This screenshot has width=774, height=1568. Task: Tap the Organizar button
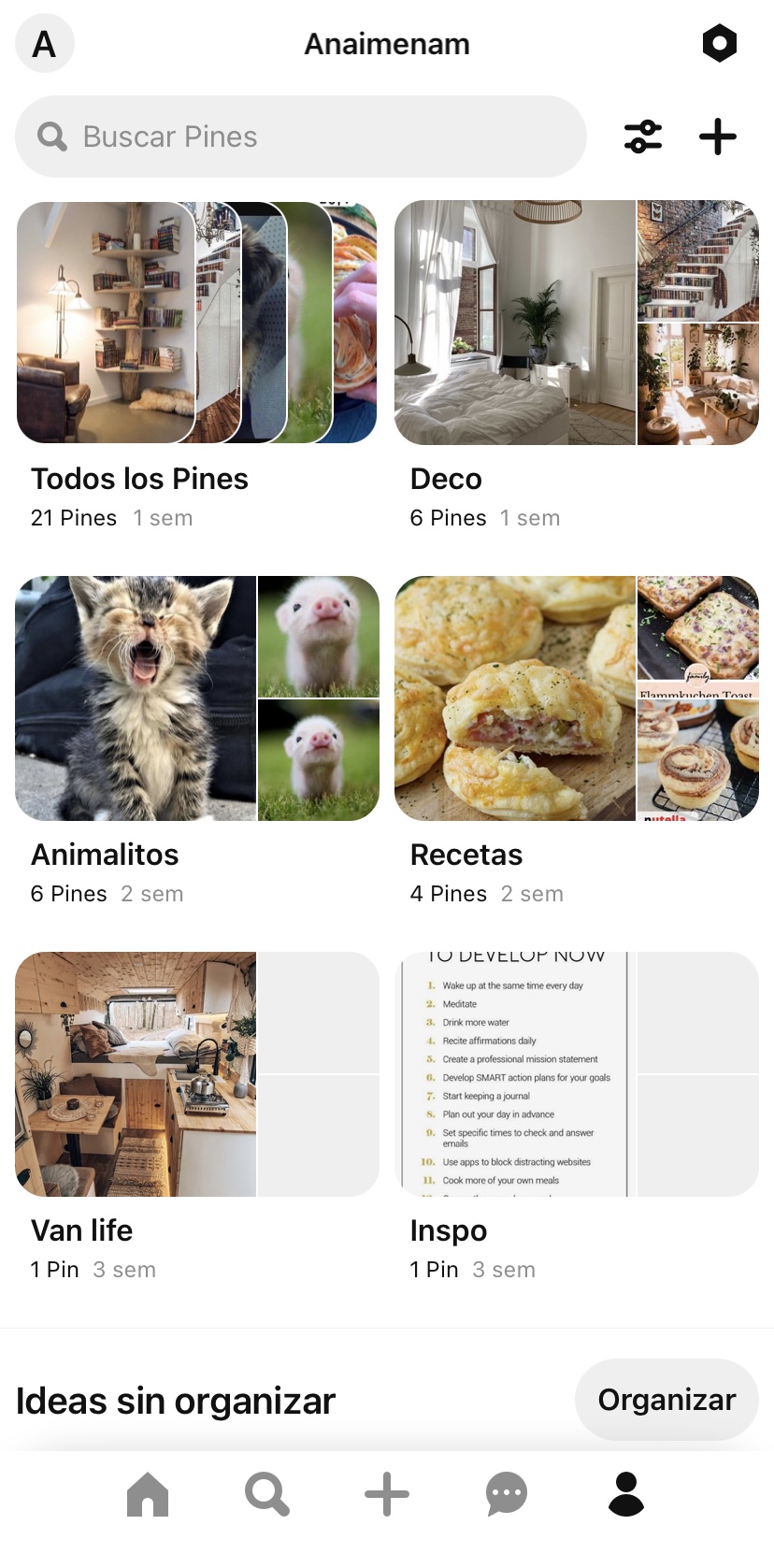pos(666,1400)
